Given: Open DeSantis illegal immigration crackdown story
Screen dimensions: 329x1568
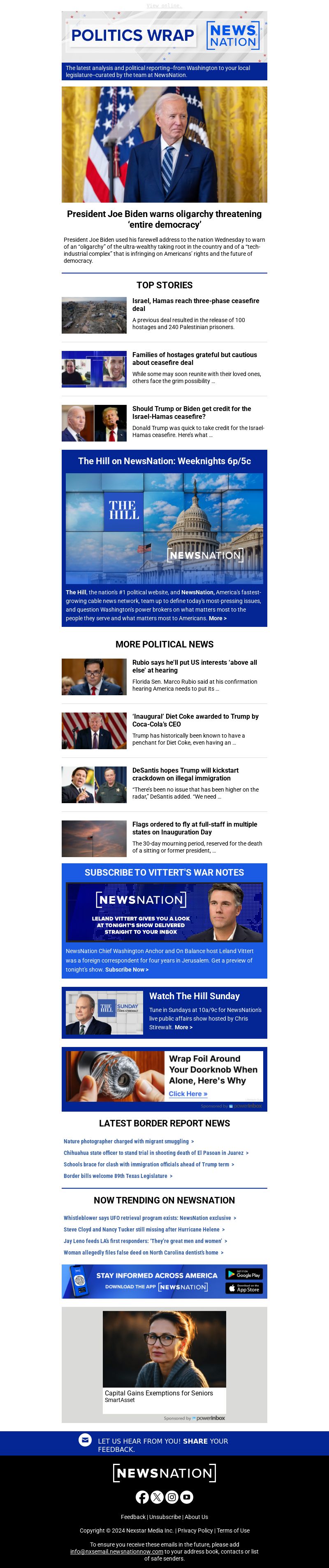Looking at the screenshot, I should [185, 773].
